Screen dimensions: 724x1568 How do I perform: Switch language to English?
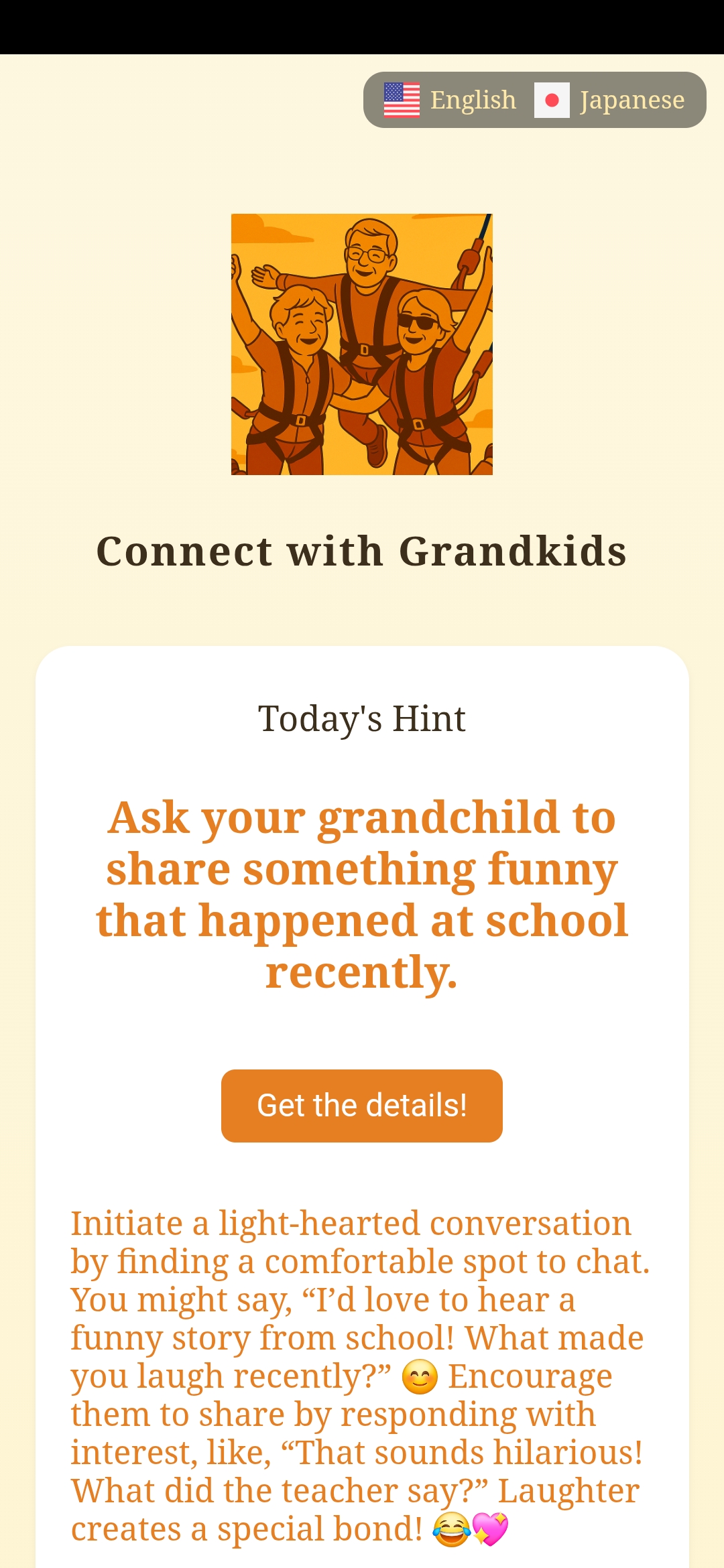pos(450,100)
